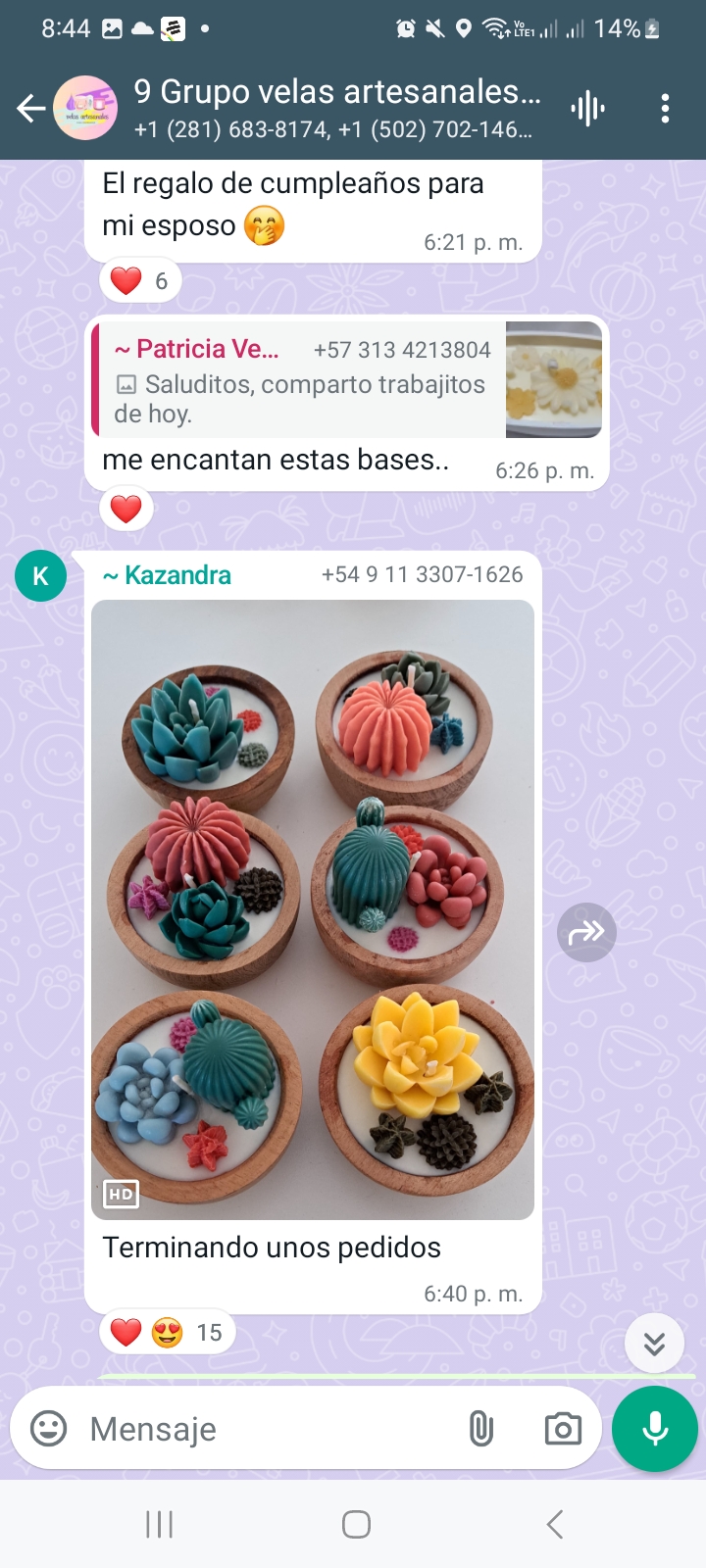Image resolution: width=706 pixels, height=1568 pixels.
Task: Open recent apps from the navigation bar
Action: click(x=159, y=1524)
